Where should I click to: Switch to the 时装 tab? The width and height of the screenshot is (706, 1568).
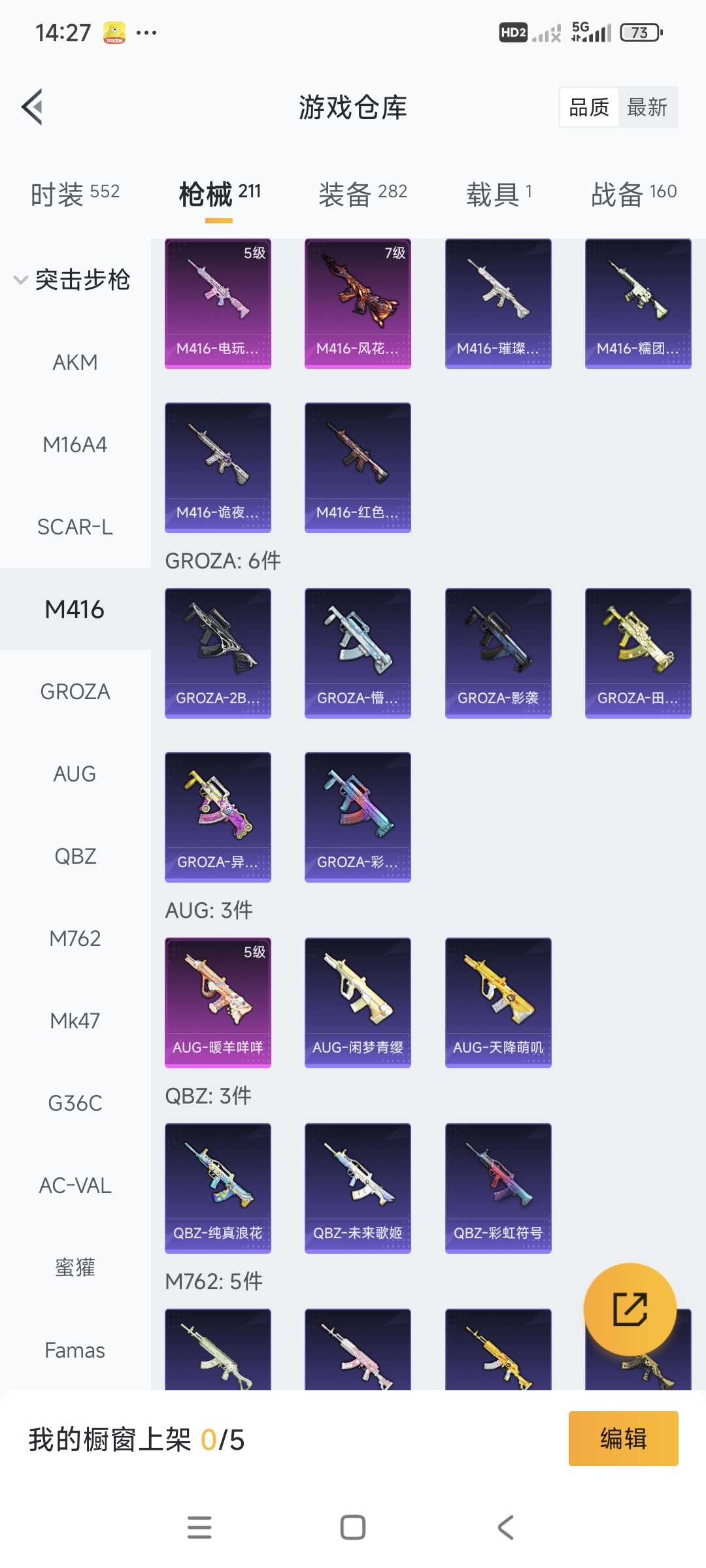75,193
